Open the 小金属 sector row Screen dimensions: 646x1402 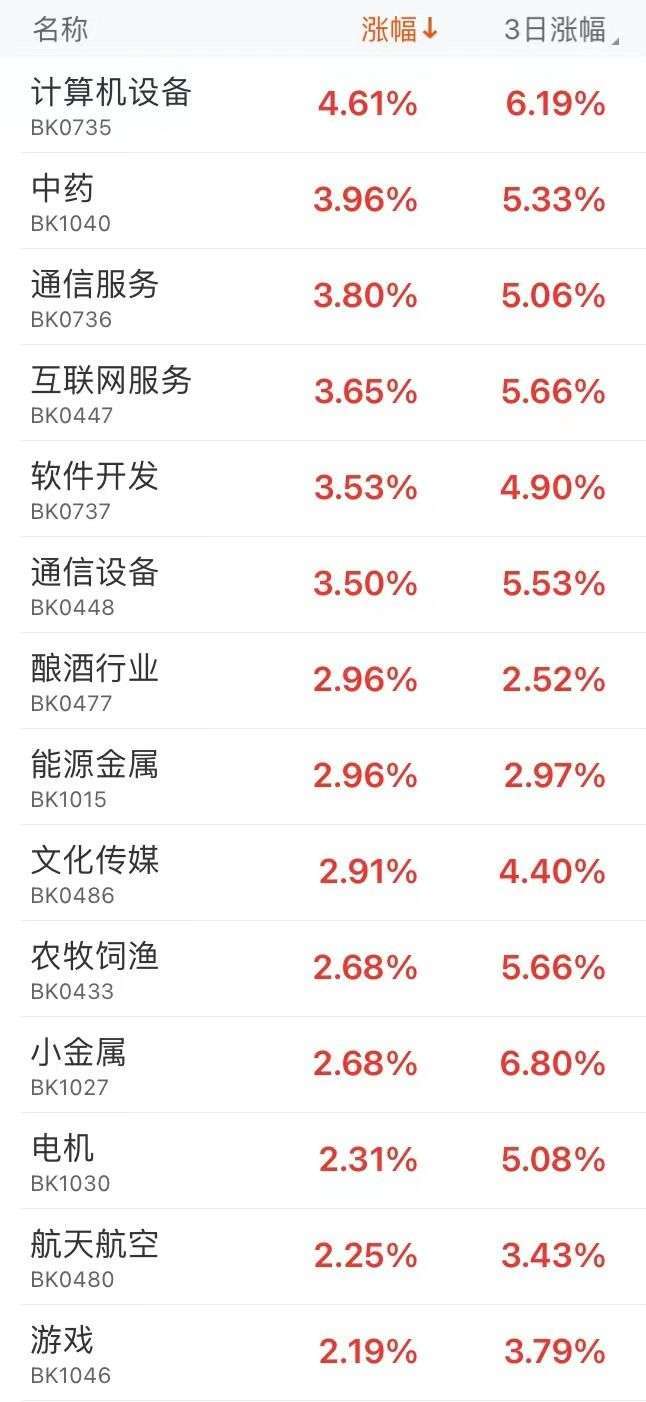(x=323, y=1065)
